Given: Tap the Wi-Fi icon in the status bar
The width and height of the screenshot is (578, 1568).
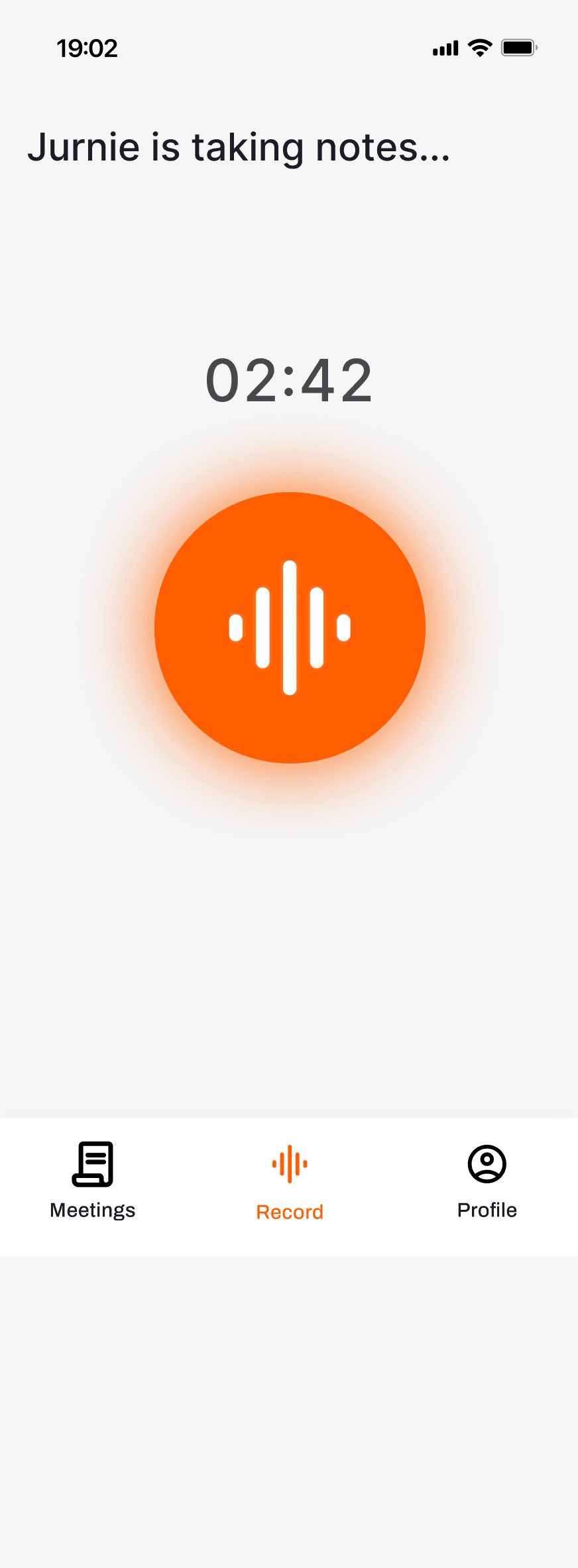Looking at the screenshot, I should click(x=479, y=47).
